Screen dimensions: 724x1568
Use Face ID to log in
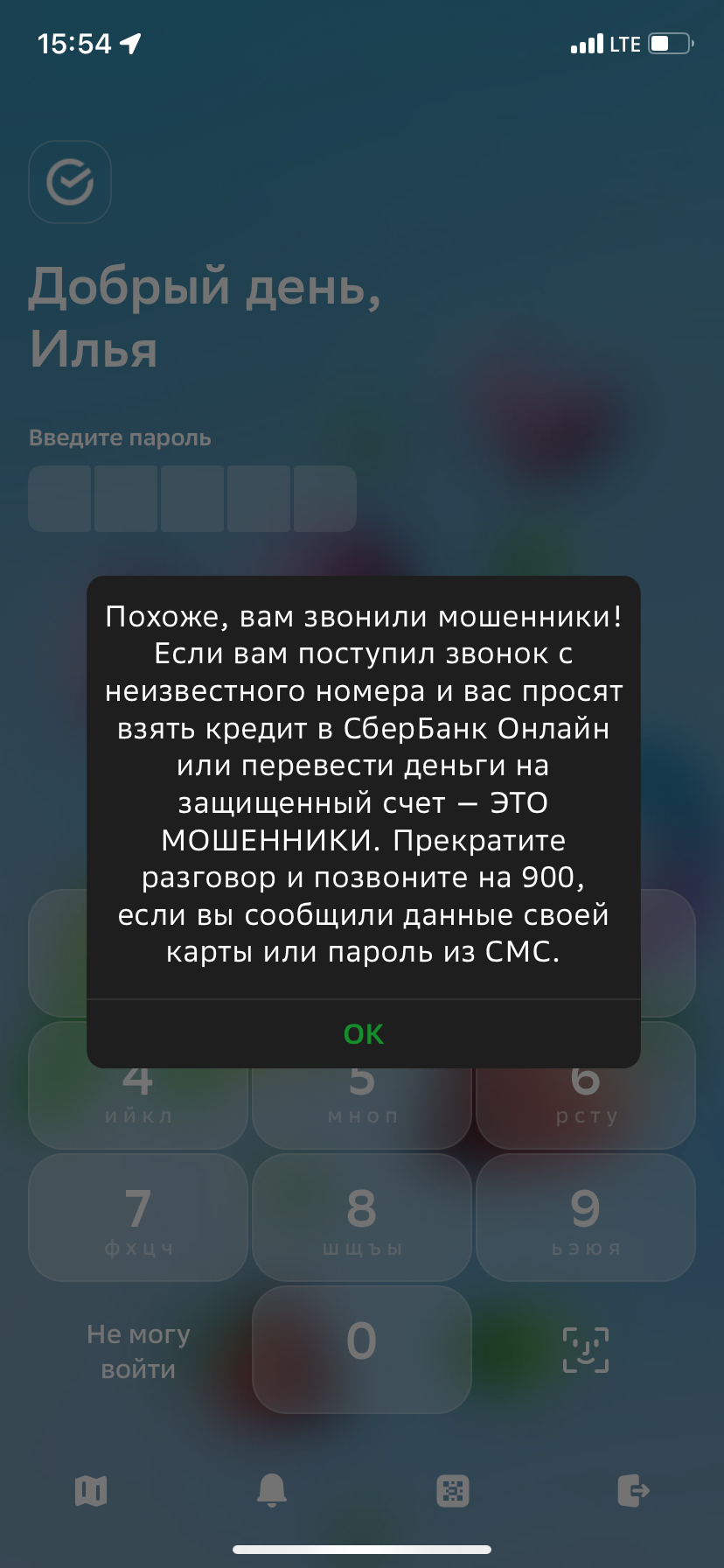pyautogui.click(x=585, y=1349)
